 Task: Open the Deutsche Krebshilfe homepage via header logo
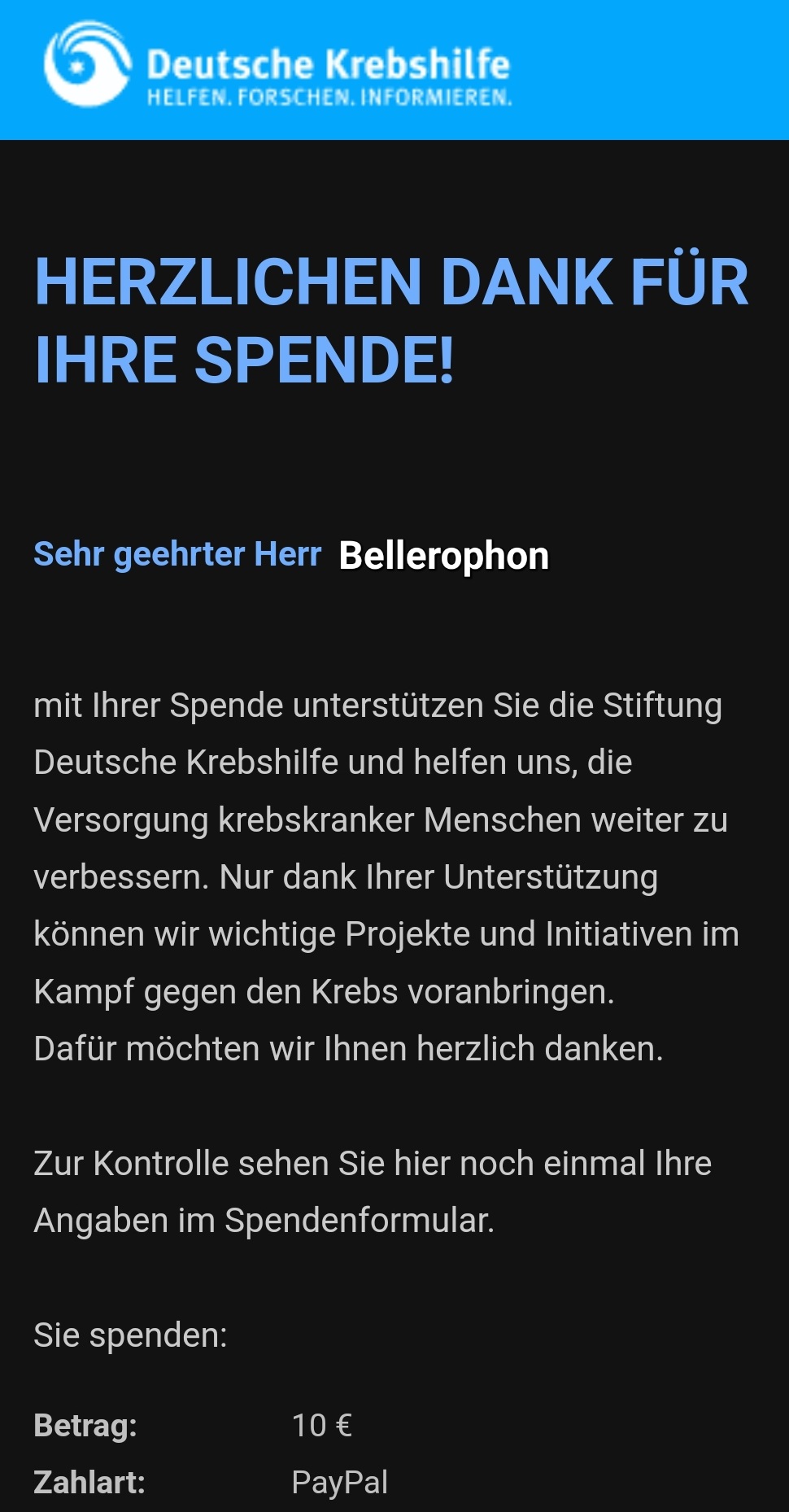coord(277,68)
